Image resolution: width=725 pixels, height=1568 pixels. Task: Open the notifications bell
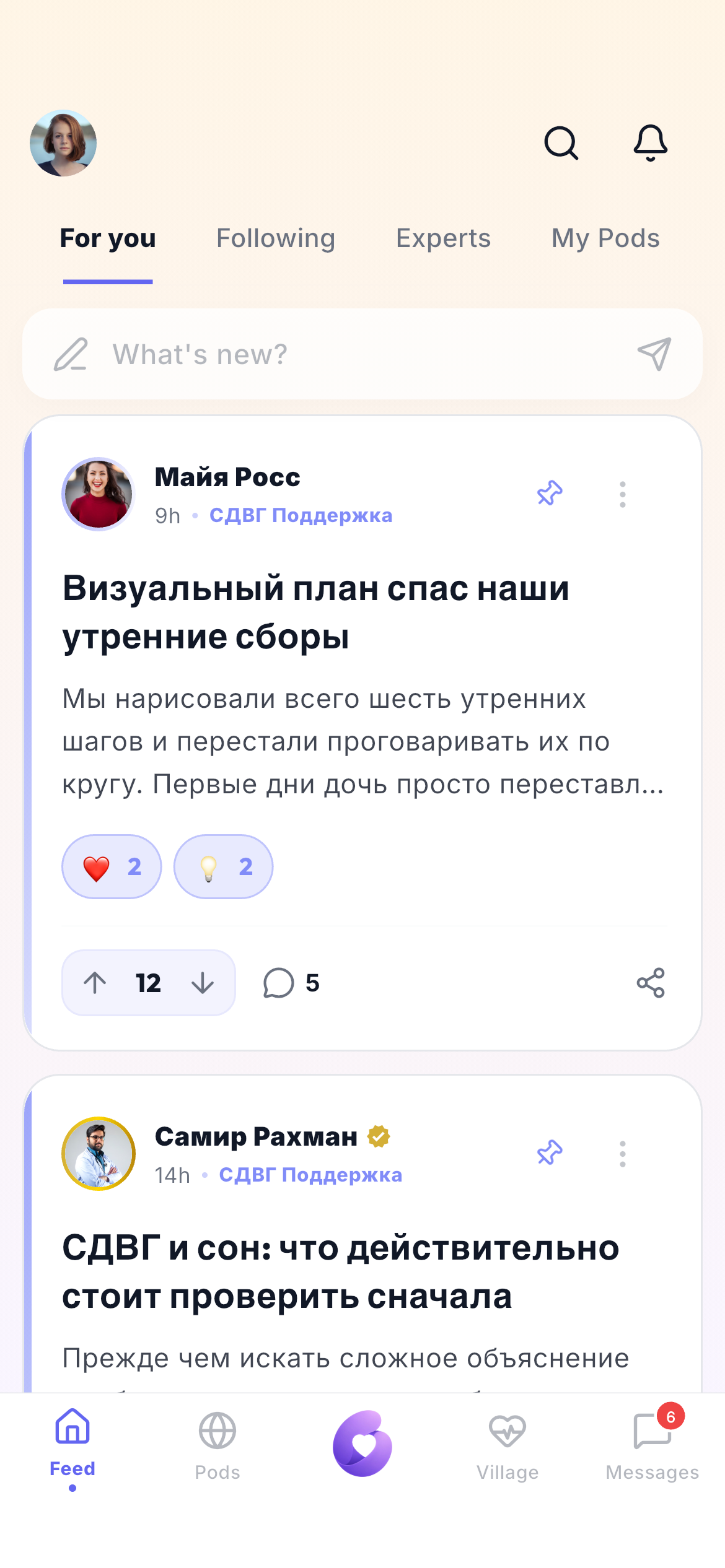pyautogui.click(x=650, y=143)
